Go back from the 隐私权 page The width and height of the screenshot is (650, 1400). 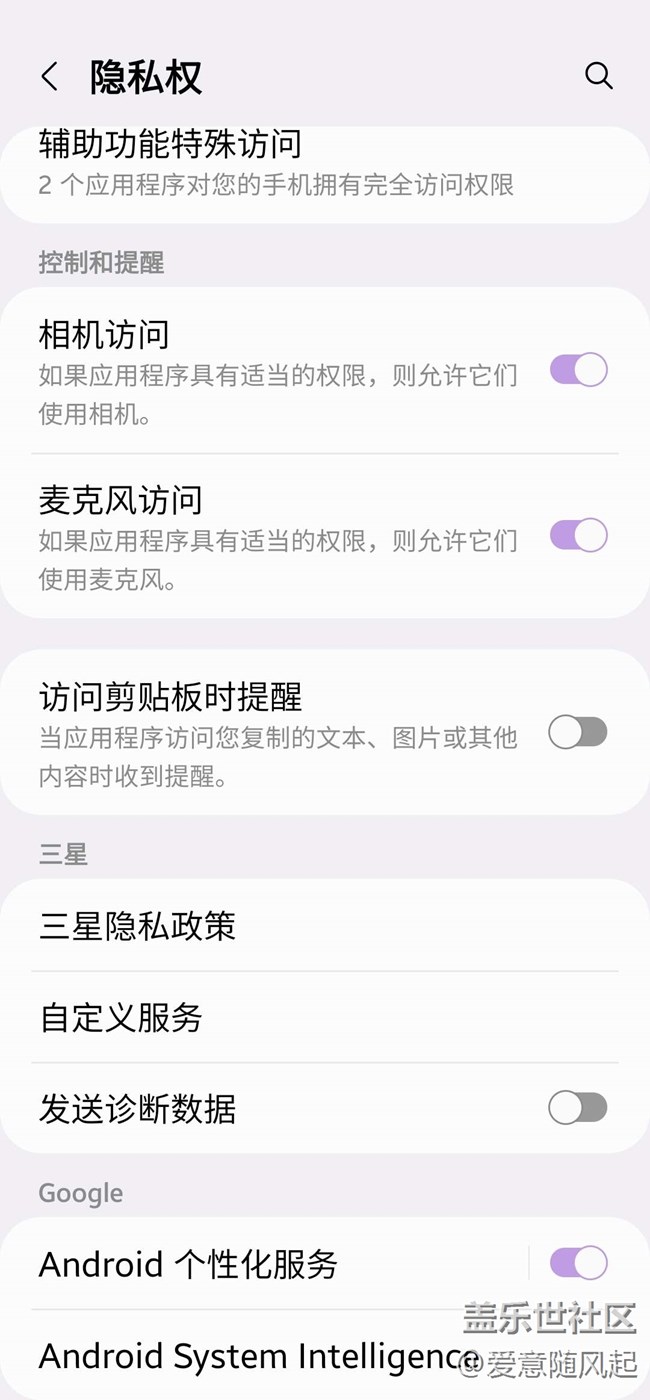point(49,76)
